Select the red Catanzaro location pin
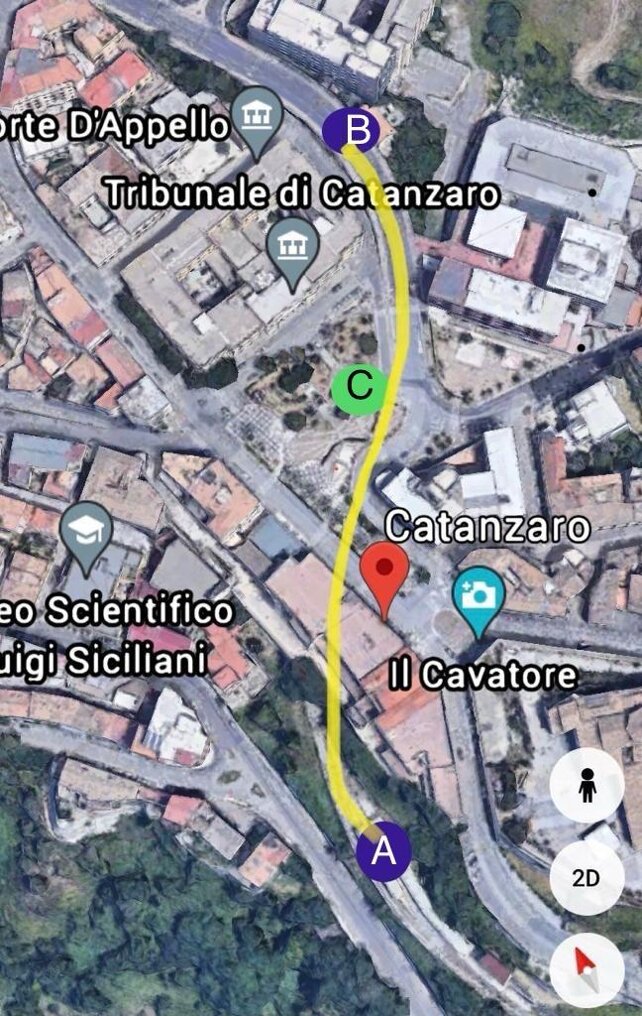Image resolution: width=642 pixels, height=1016 pixels. point(385,575)
